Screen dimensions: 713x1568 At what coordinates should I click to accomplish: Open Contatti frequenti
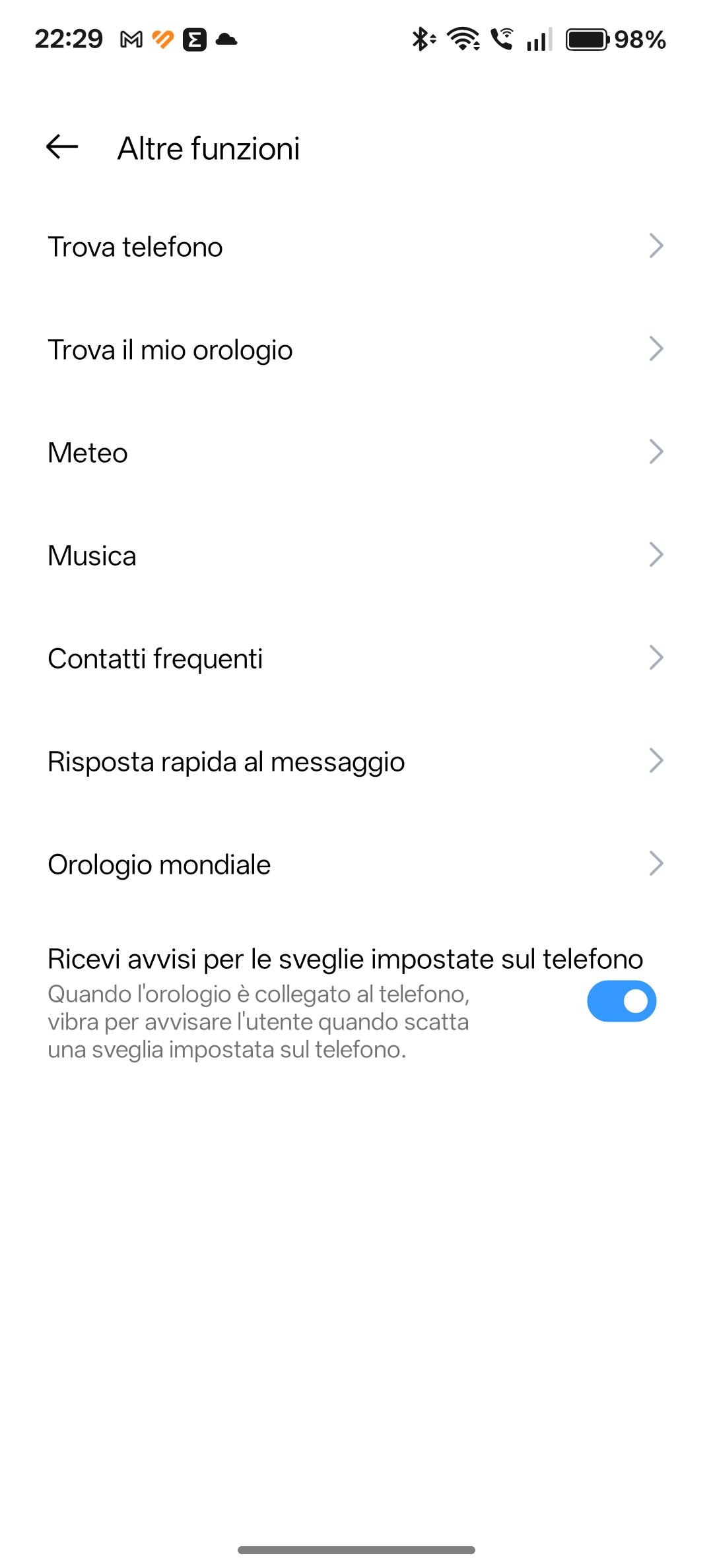[x=356, y=659]
